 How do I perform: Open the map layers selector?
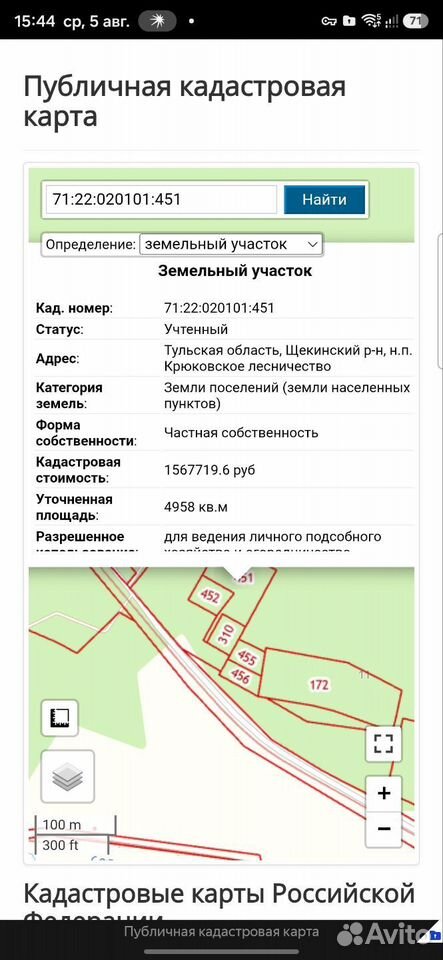(67, 776)
